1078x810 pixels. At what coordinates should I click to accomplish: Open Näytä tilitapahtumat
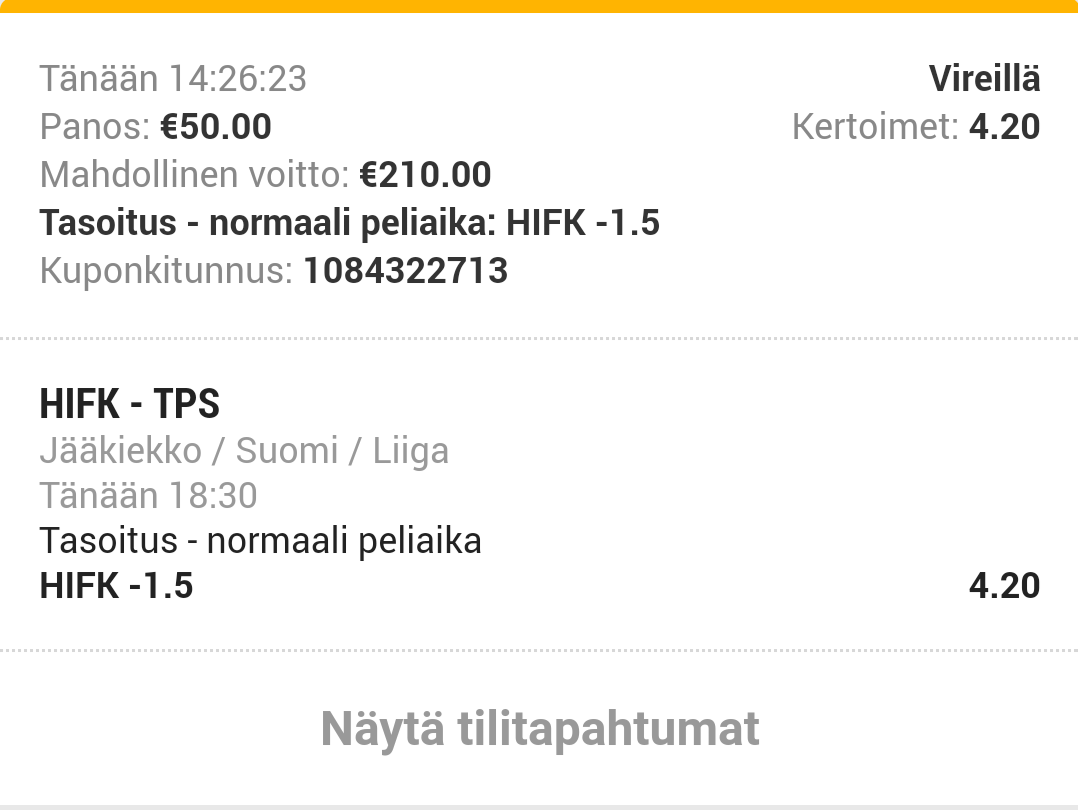(540, 730)
